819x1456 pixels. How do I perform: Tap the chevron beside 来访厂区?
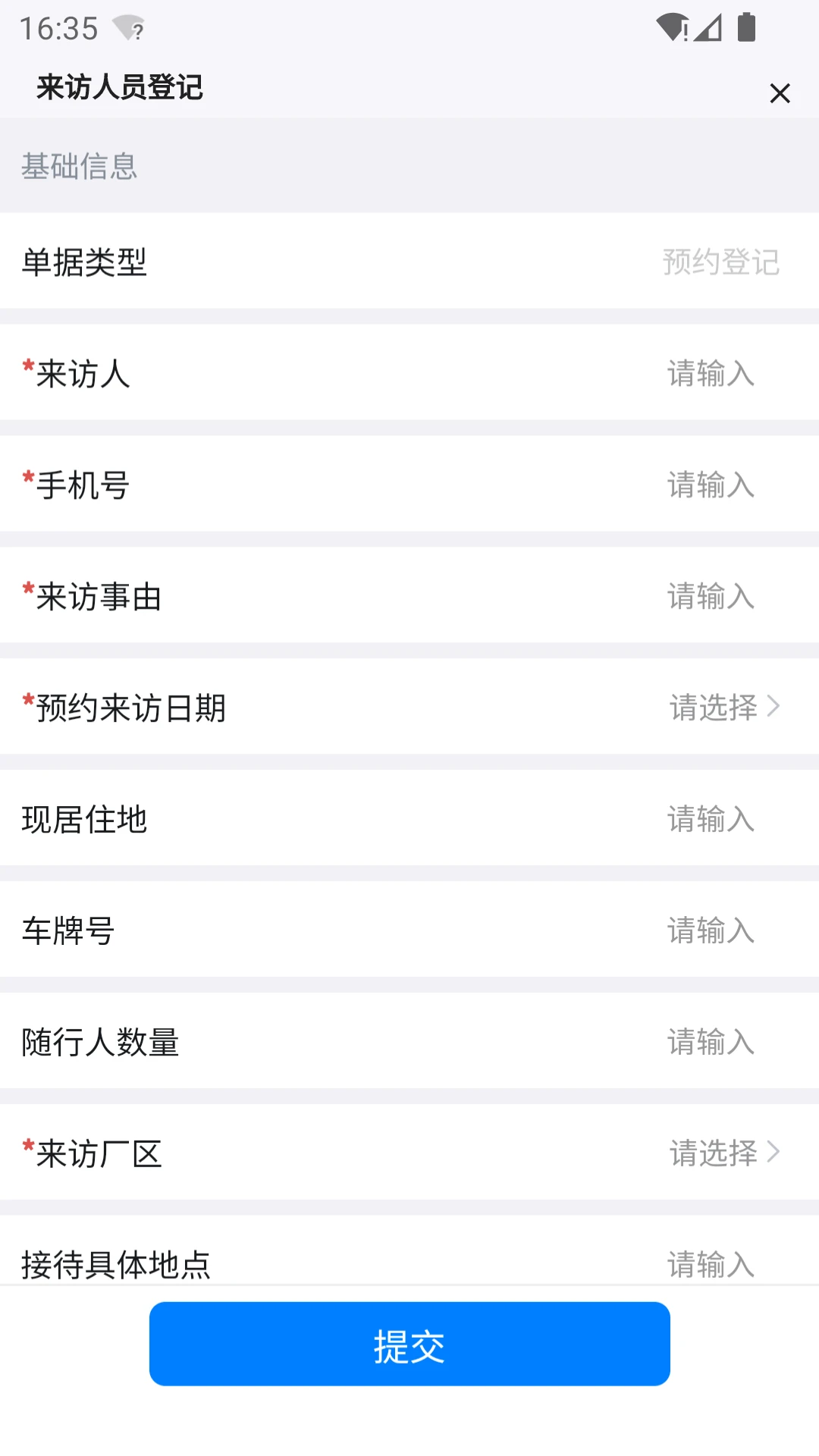(x=773, y=1152)
